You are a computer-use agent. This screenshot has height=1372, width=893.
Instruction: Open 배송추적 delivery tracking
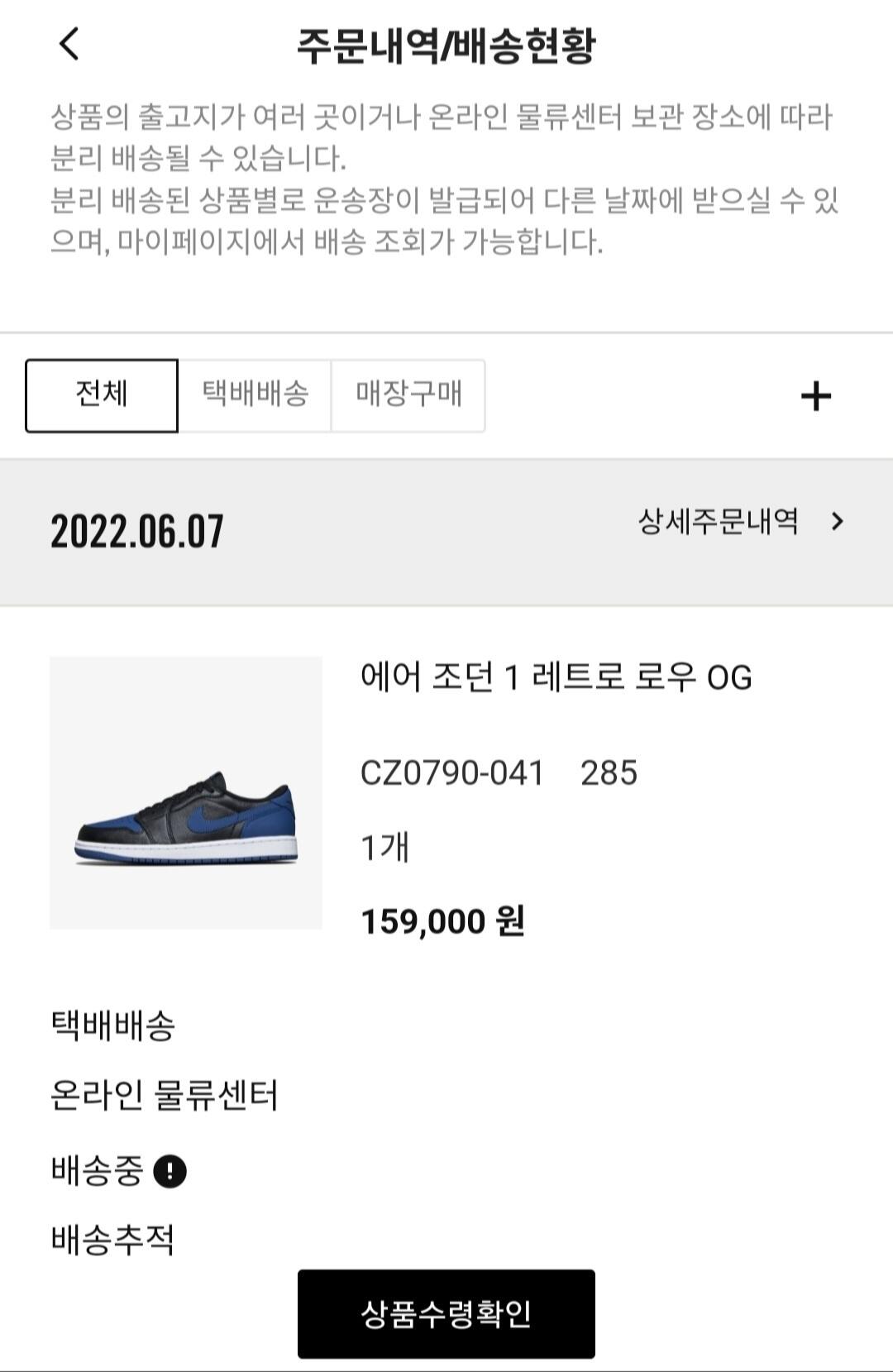coord(112,1240)
